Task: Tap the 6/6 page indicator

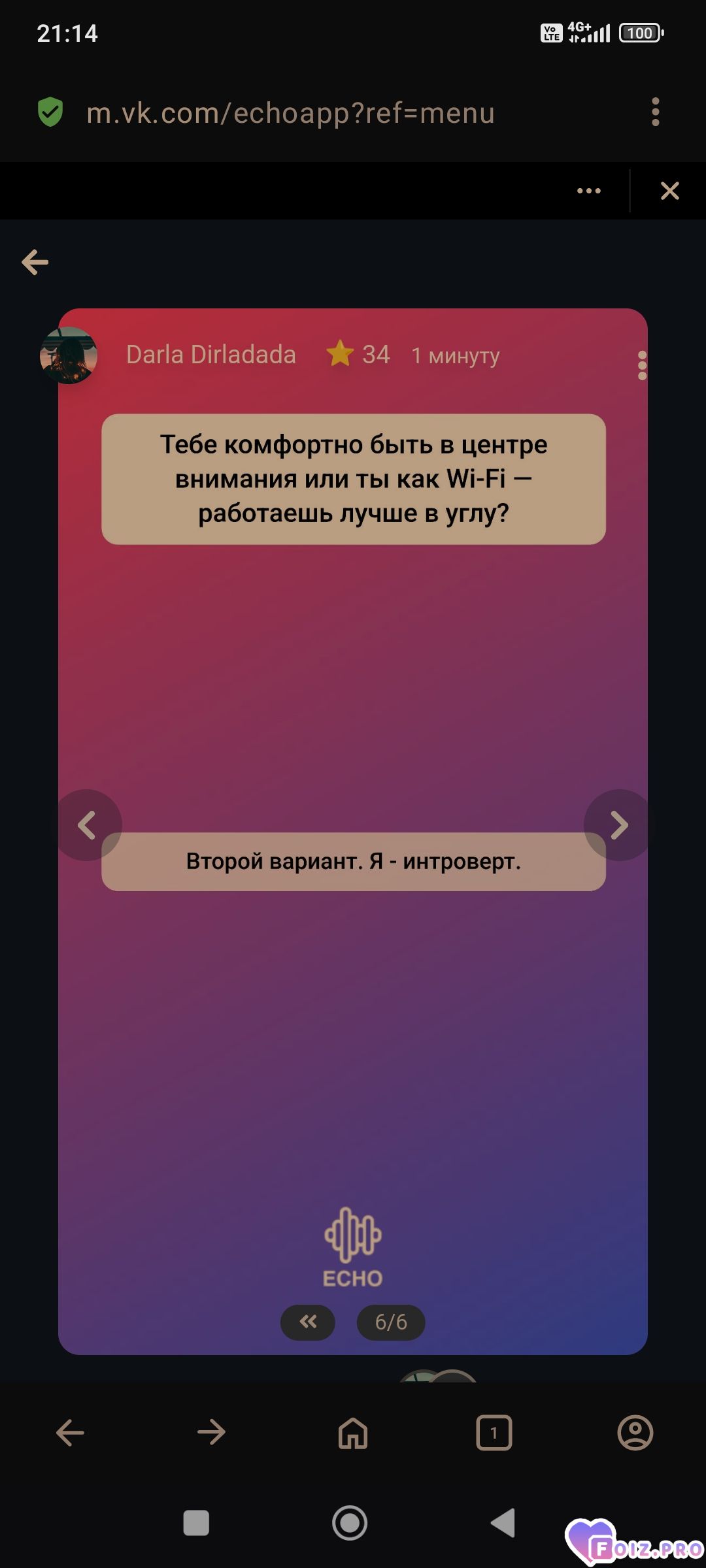Action: 391,1322
